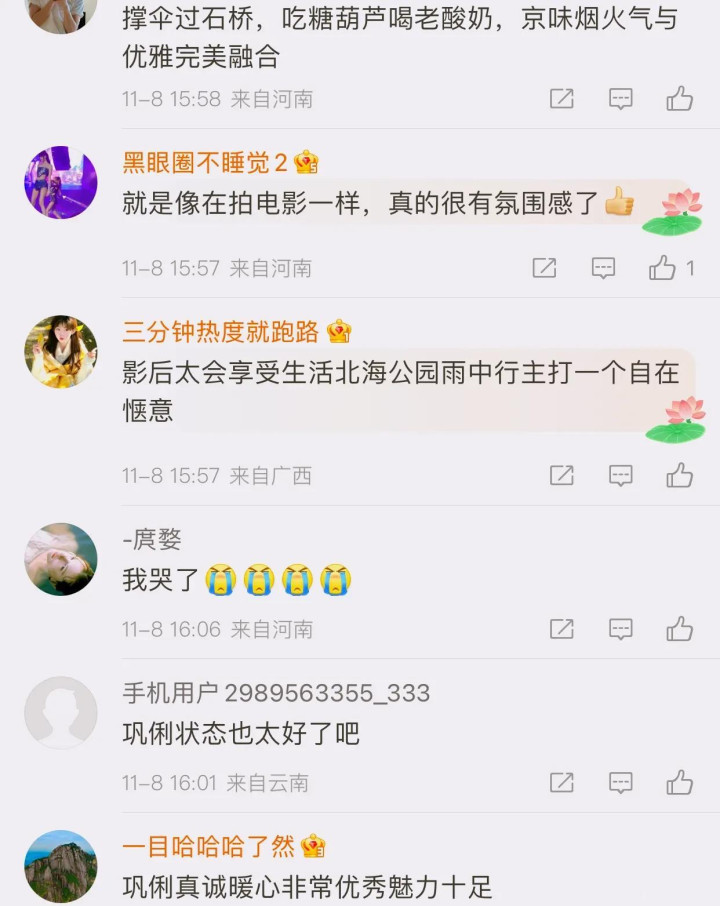This screenshot has width=720, height=906.
Task: Share the comment by -庹婺
Action: point(562,629)
